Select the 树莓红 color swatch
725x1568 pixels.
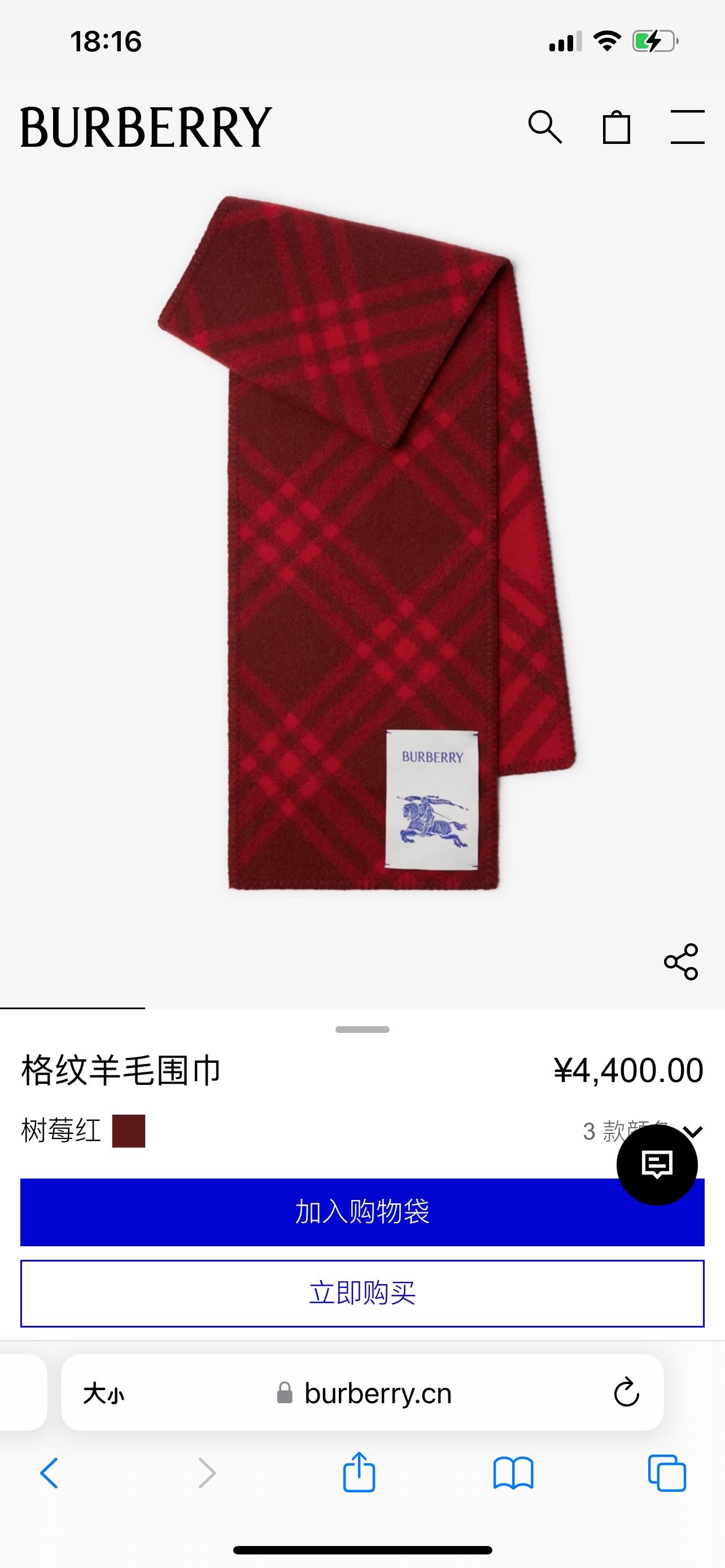coord(128,1131)
